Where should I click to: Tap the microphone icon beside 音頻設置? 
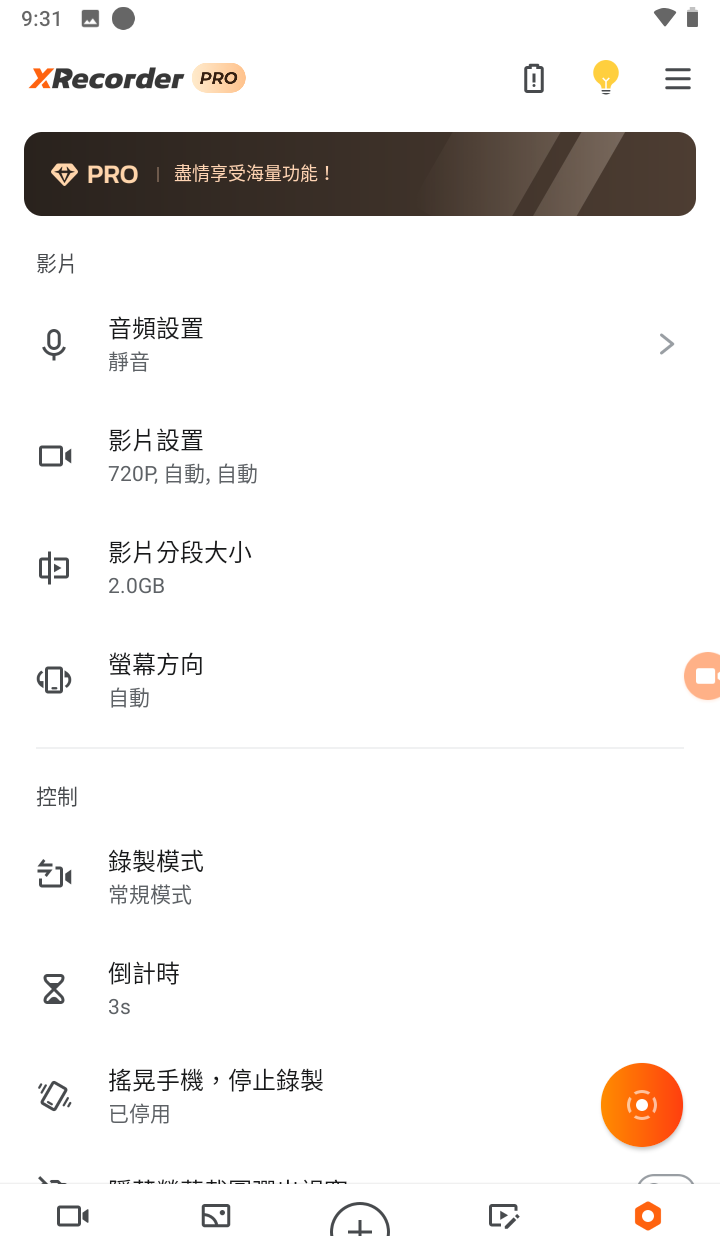point(54,343)
